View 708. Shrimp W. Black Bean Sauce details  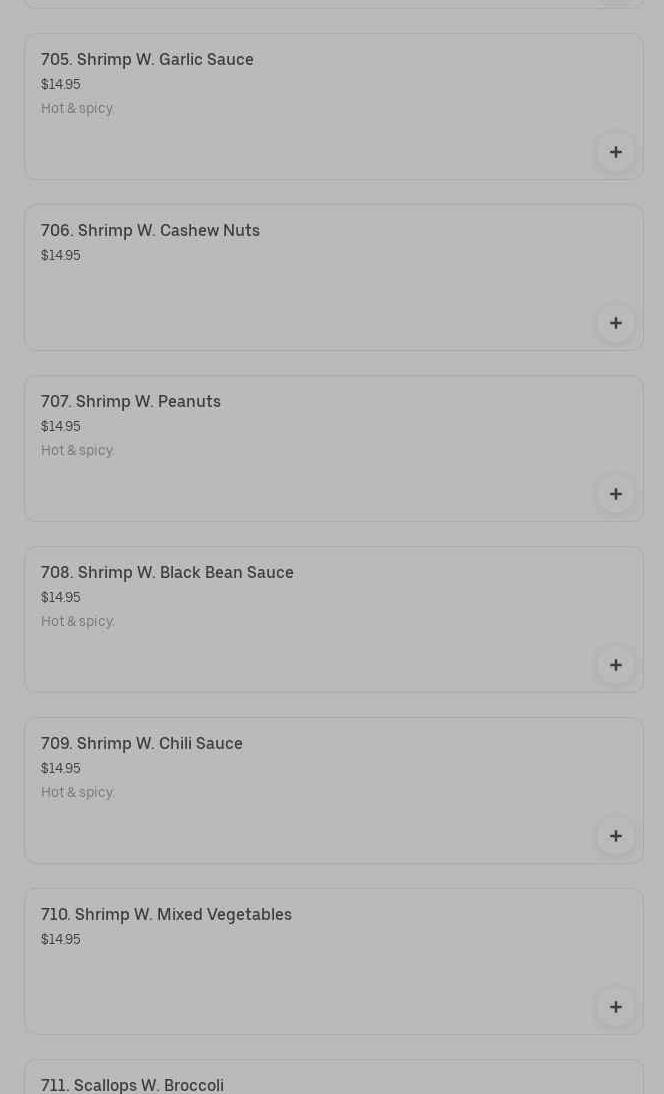333,620
